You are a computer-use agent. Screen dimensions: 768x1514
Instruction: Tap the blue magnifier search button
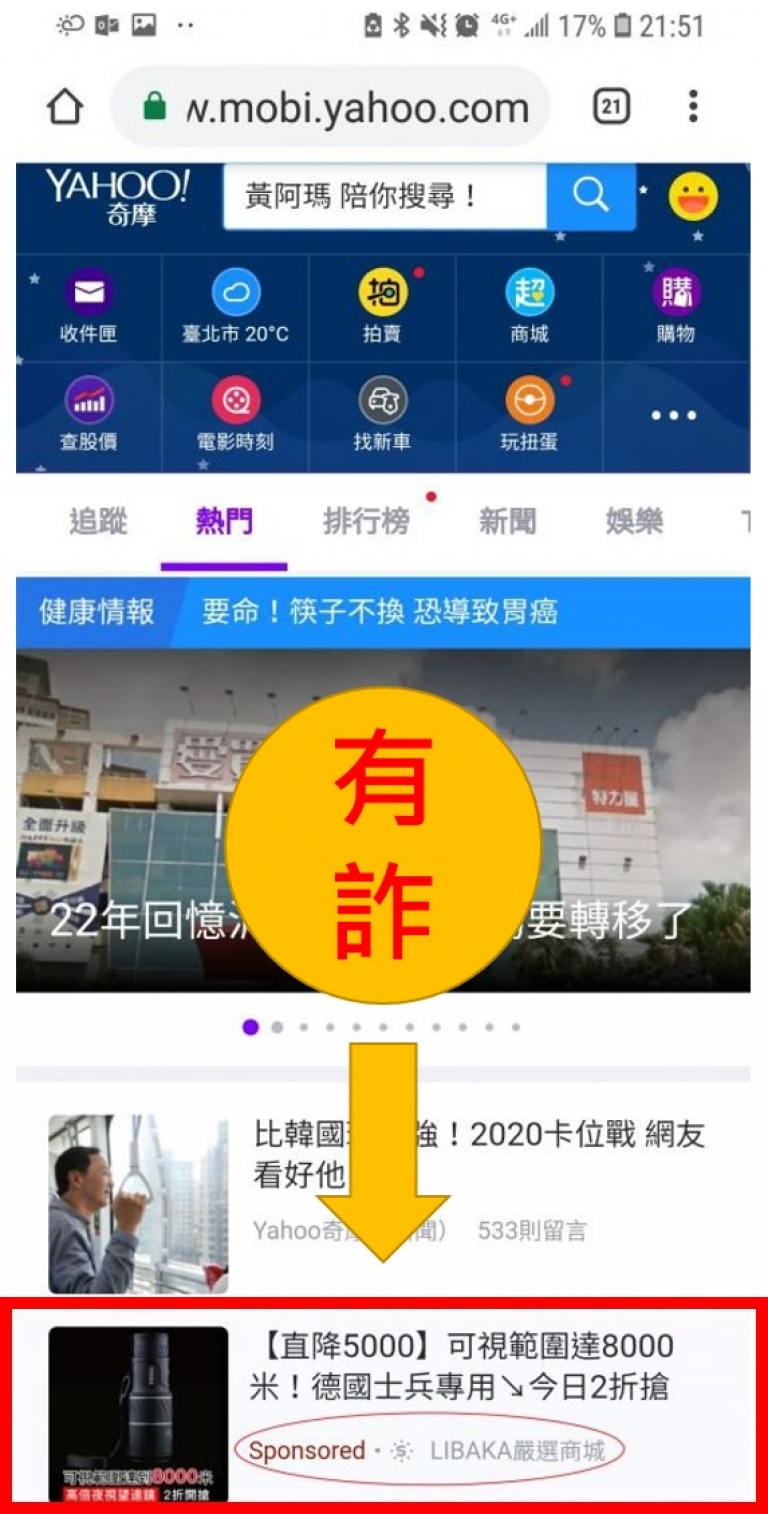pos(591,197)
